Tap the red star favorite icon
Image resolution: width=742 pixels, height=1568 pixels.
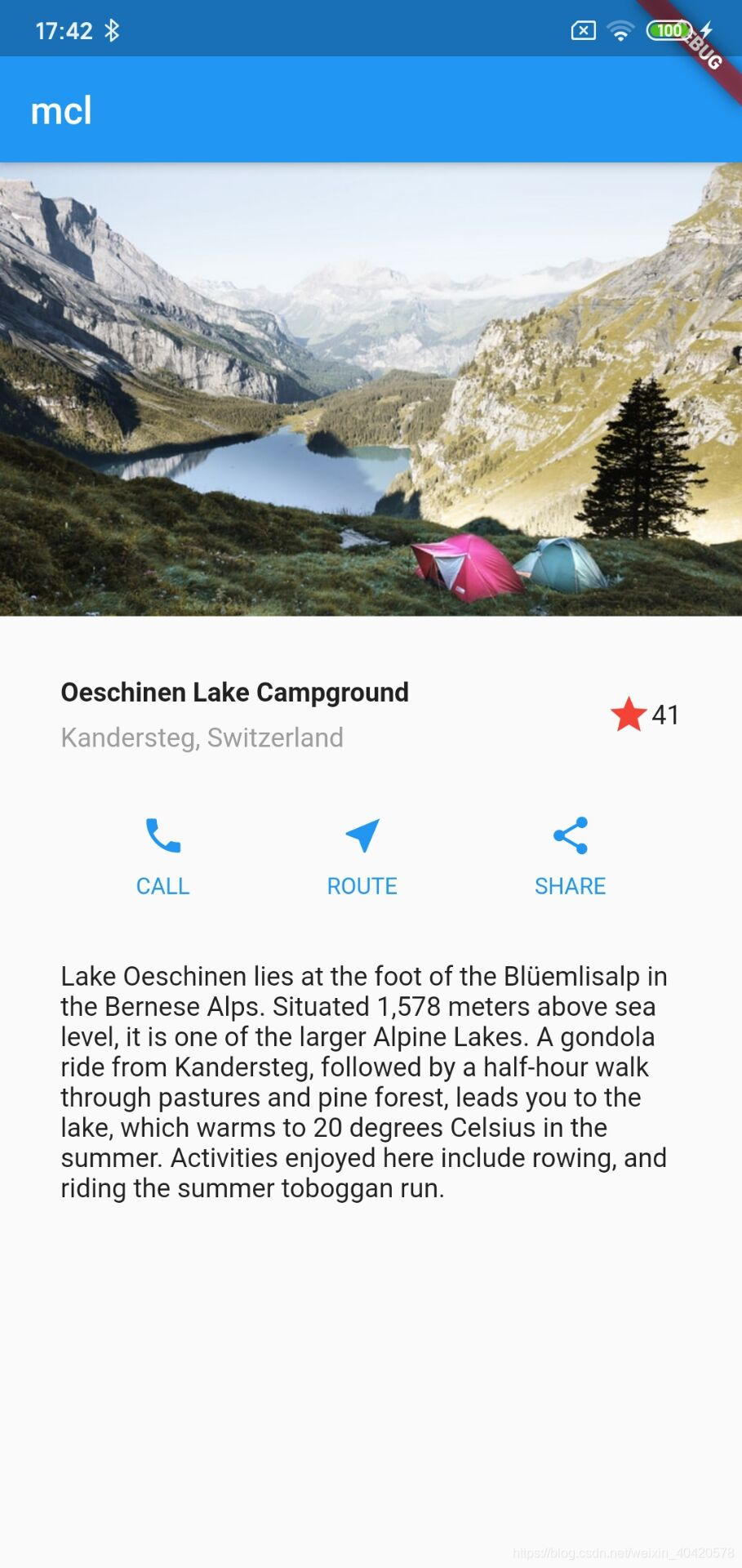[x=629, y=715]
